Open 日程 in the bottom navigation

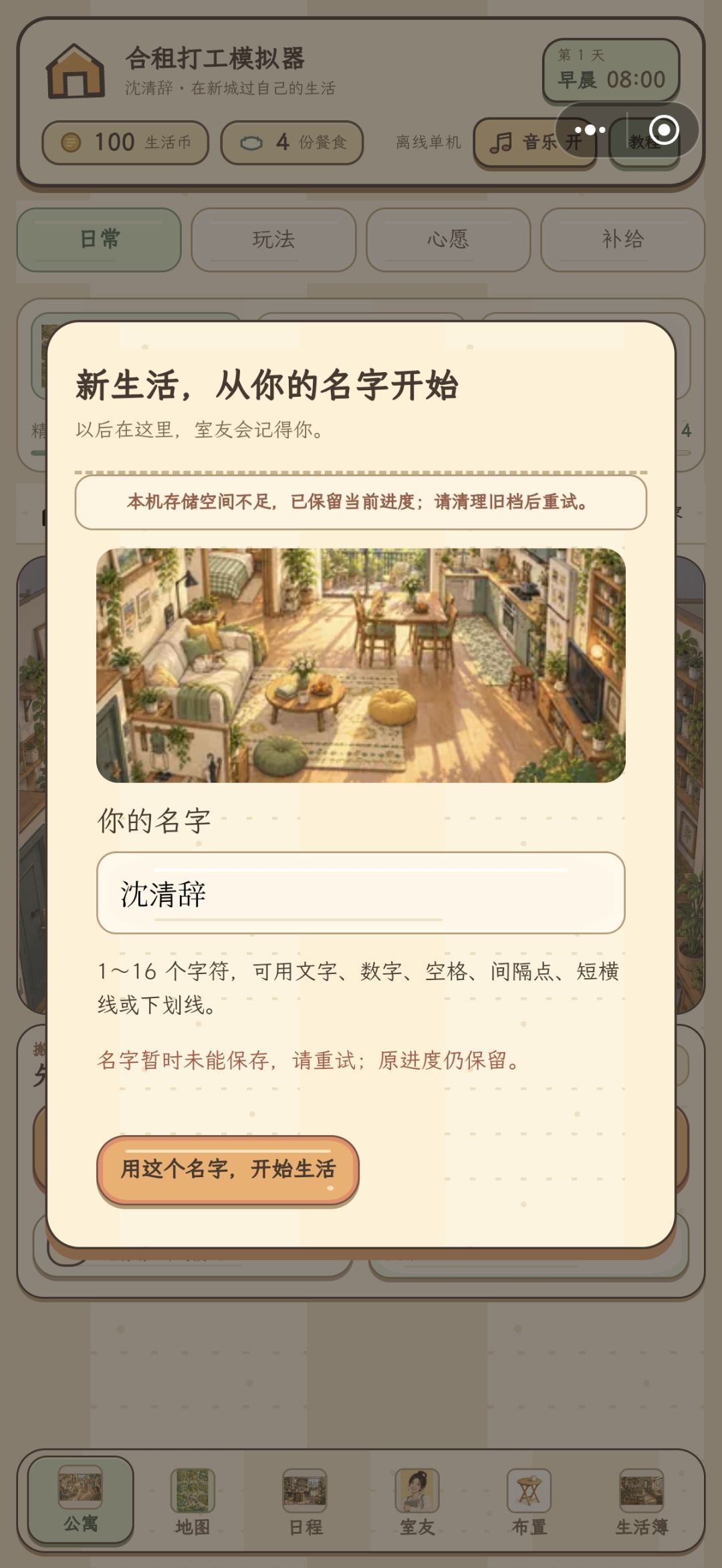[305, 1500]
